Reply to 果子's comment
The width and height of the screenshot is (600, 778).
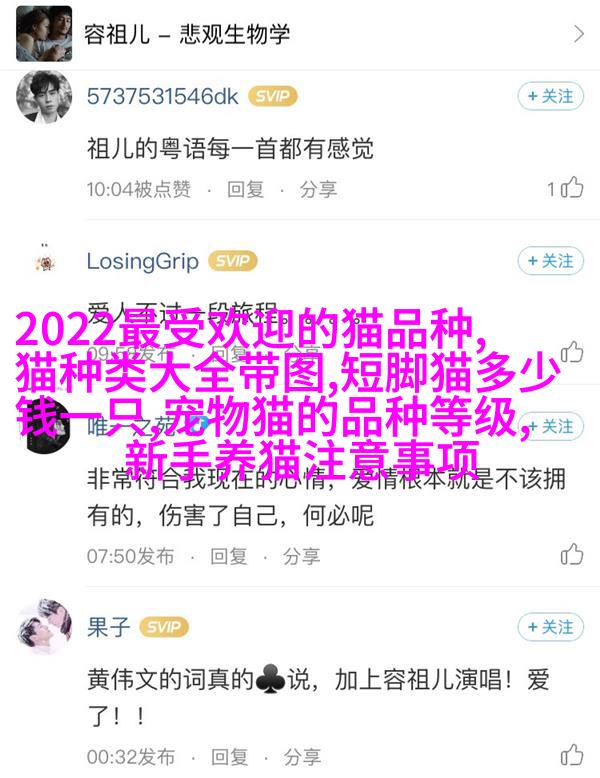pos(228,756)
